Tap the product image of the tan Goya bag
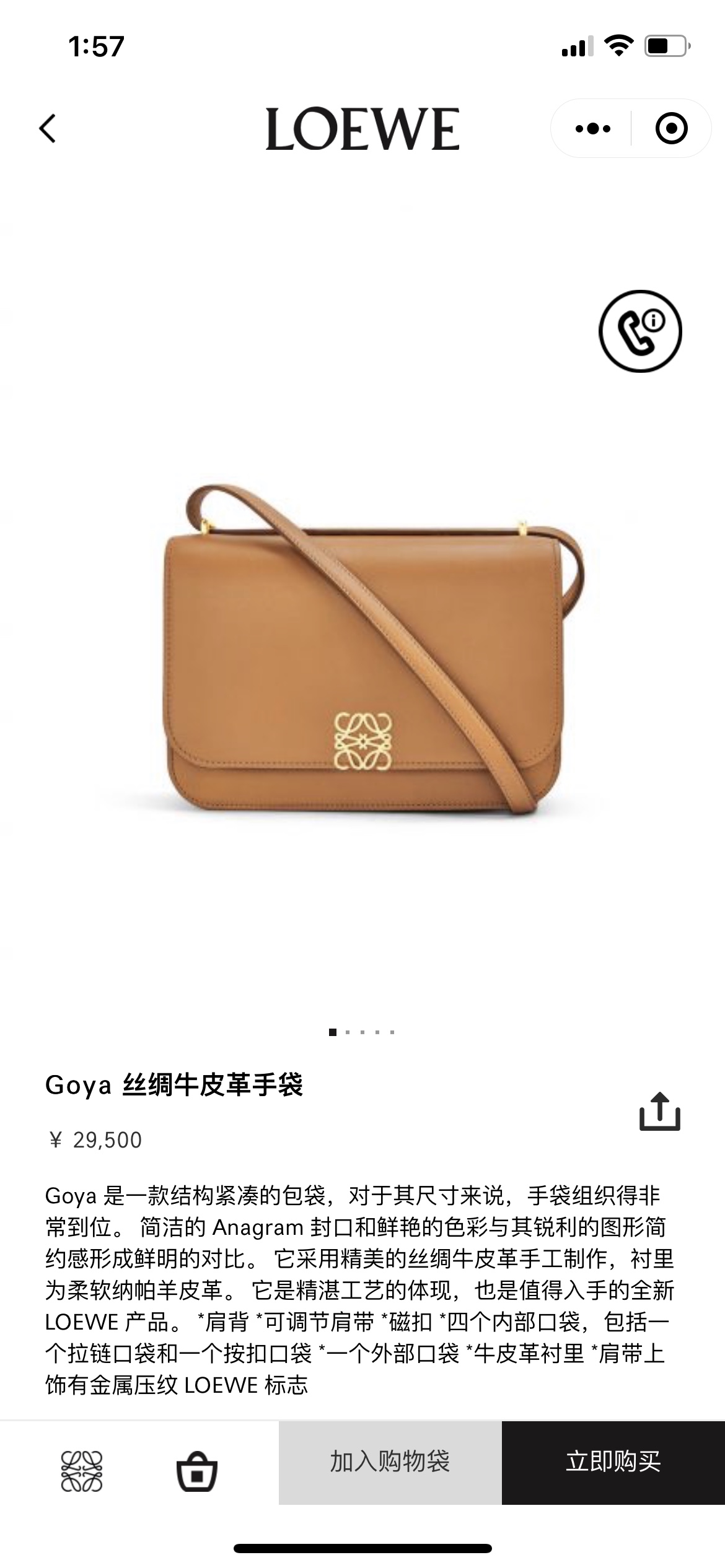 (x=362, y=663)
